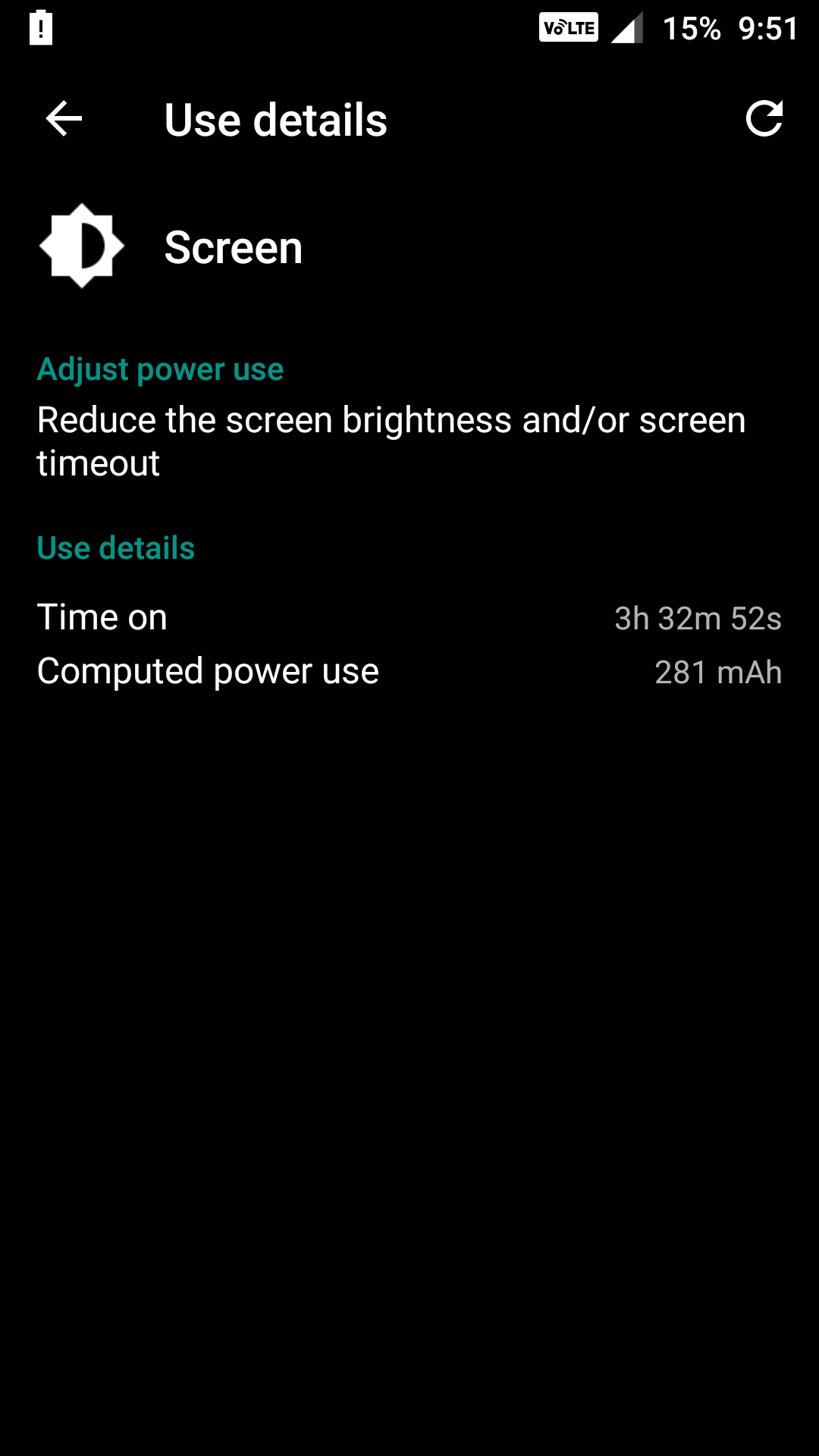Refresh the battery use details
Screen dimensions: 819x1456
coord(764,119)
